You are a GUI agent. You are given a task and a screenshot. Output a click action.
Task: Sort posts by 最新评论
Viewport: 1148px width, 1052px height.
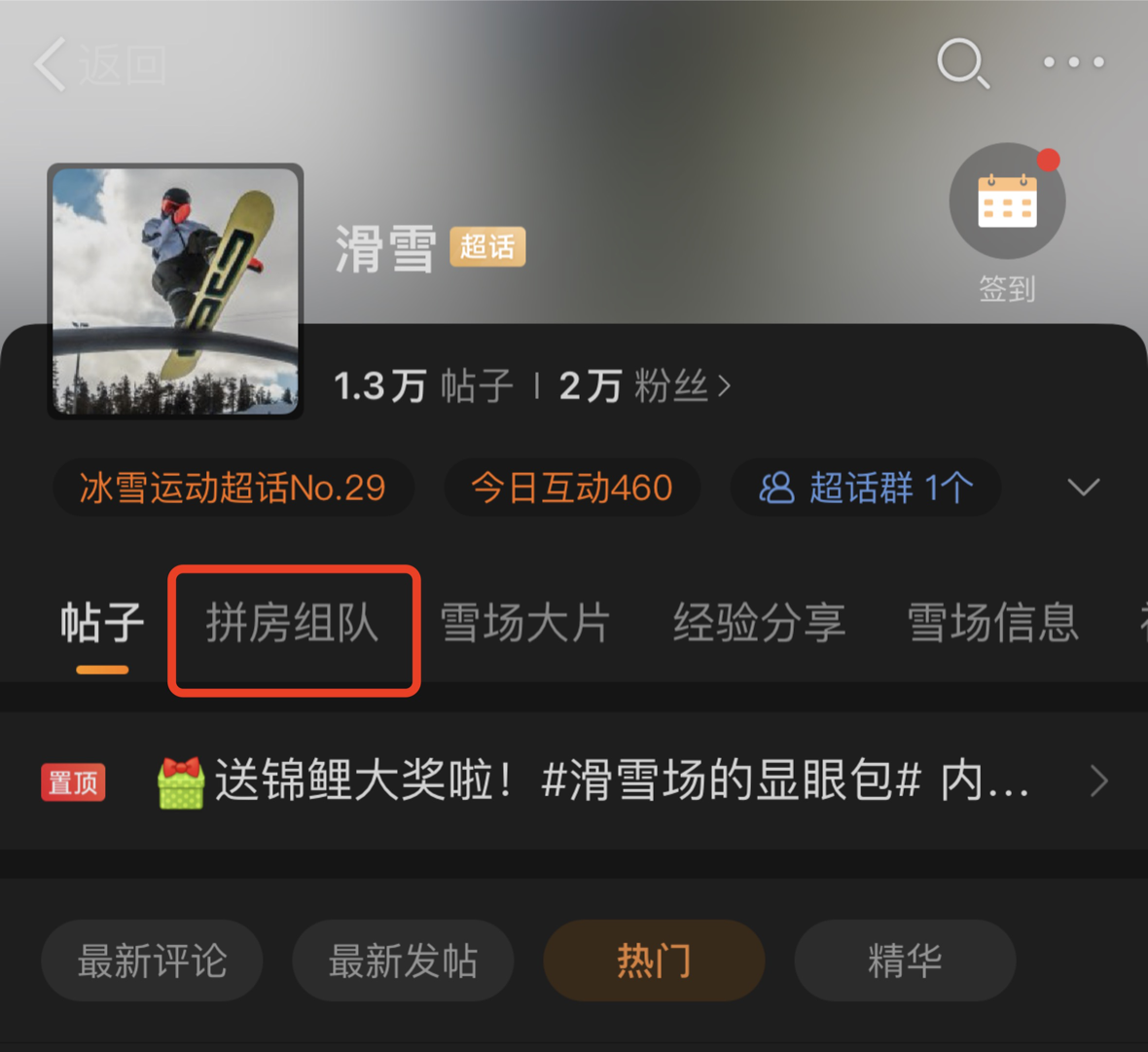point(152,961)
